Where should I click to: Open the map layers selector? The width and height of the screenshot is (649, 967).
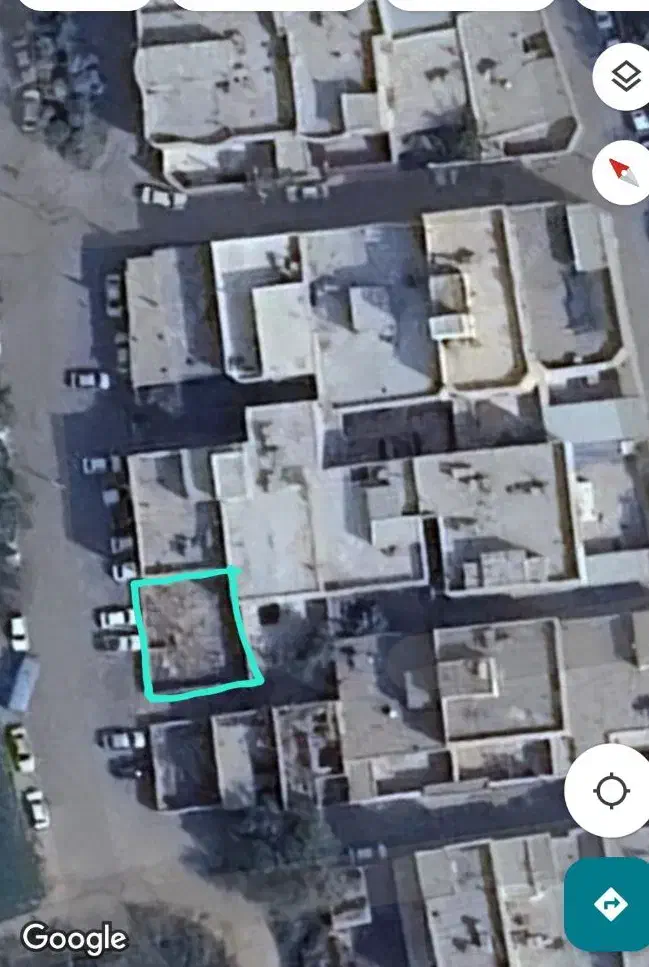click(x=625, y=76)
